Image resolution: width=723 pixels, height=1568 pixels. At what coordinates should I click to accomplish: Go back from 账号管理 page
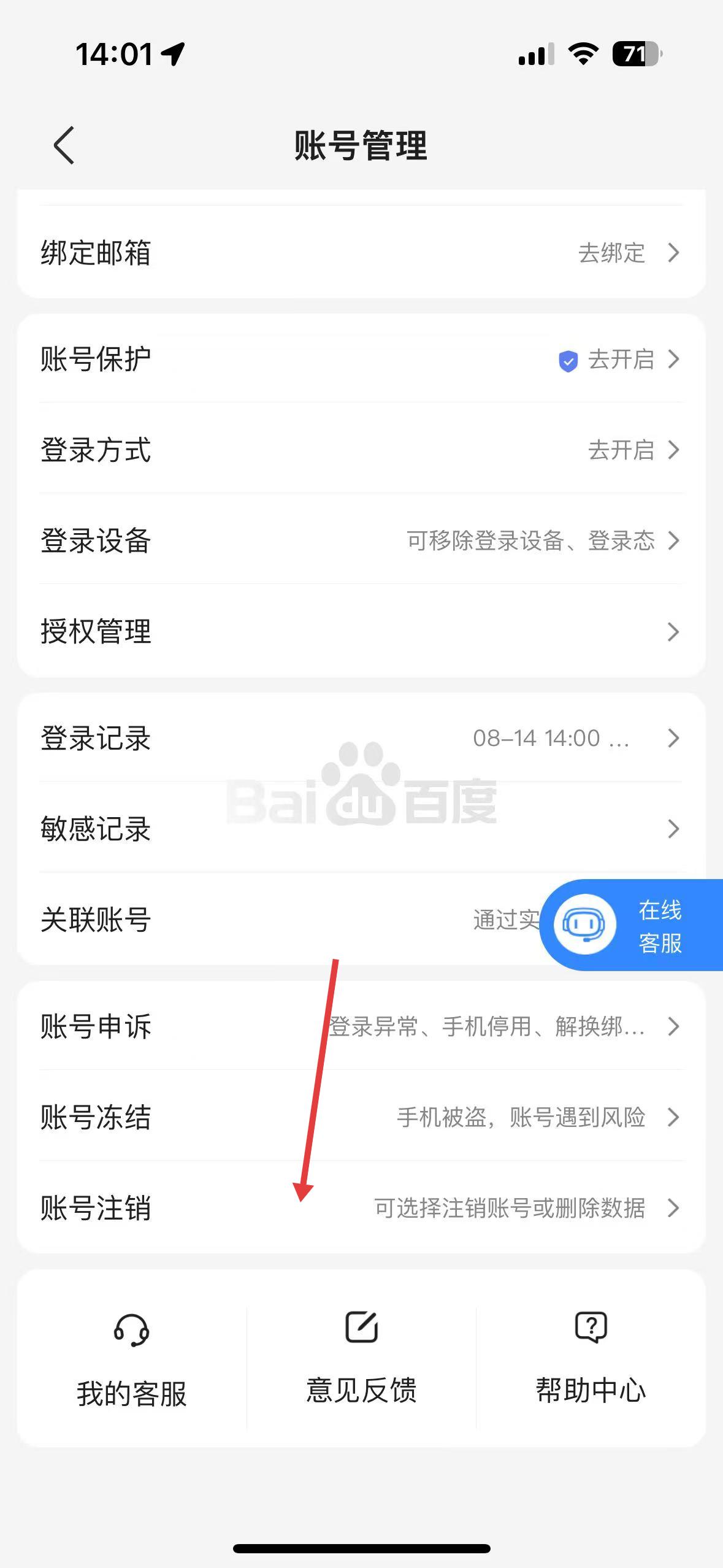tap(64, 145)
